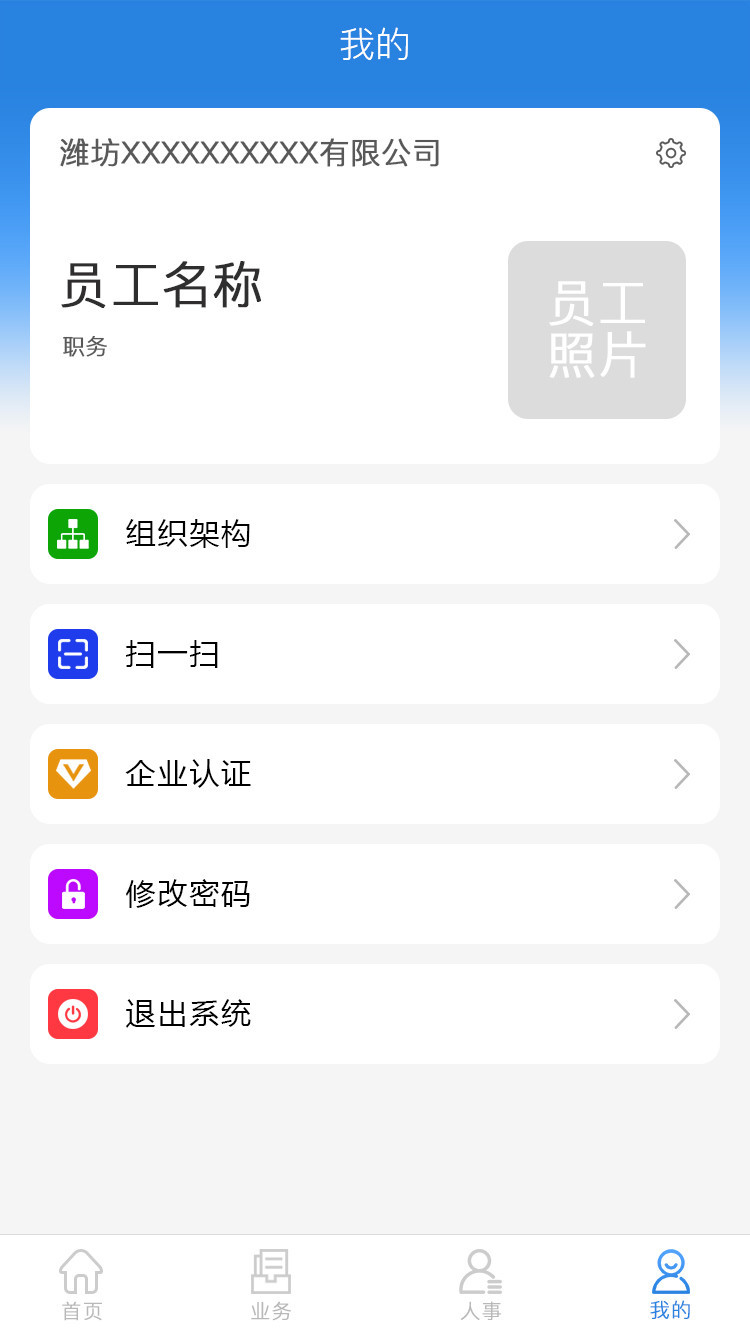Click the purple 修改密码 lock icon
Image resolution: width=750 pixels, height=1334 pixels.
(72, 894)
